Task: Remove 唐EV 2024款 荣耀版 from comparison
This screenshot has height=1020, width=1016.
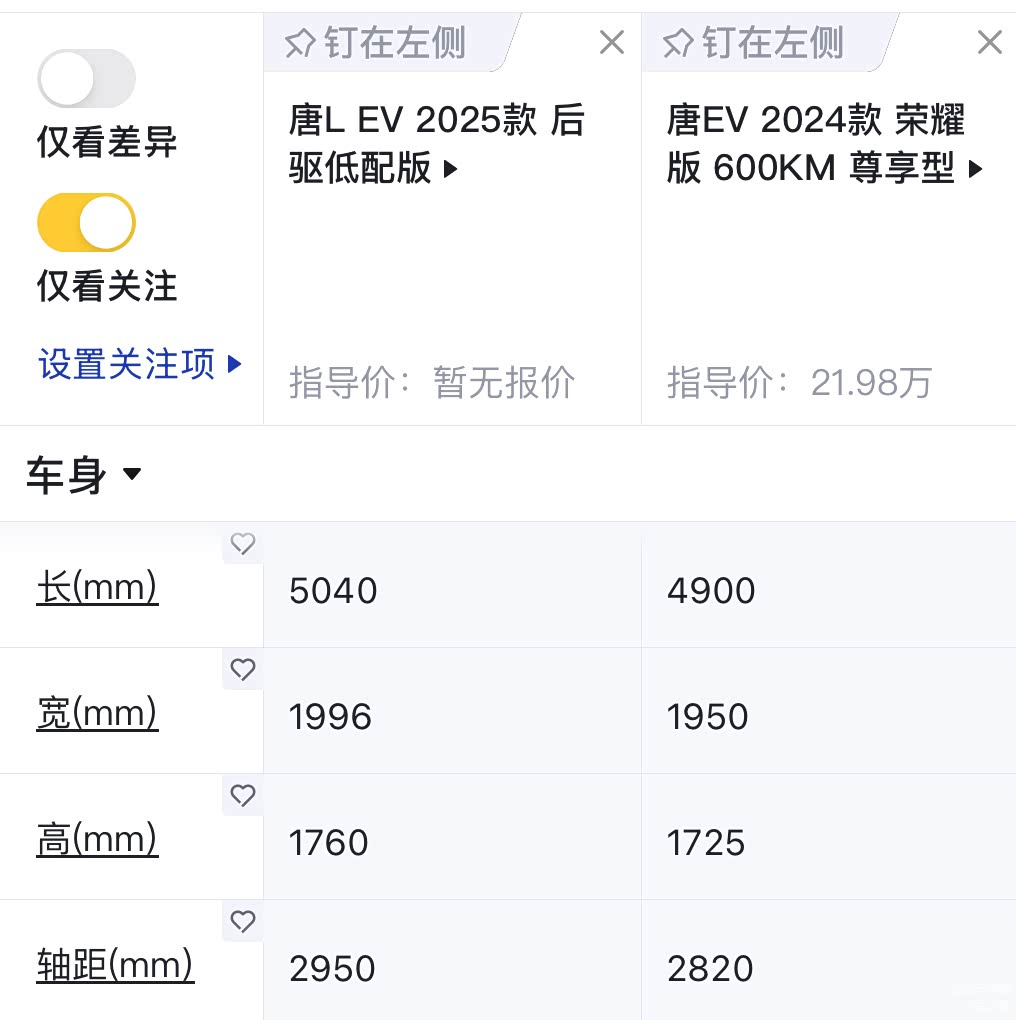Action: click(x=989, y=43)
